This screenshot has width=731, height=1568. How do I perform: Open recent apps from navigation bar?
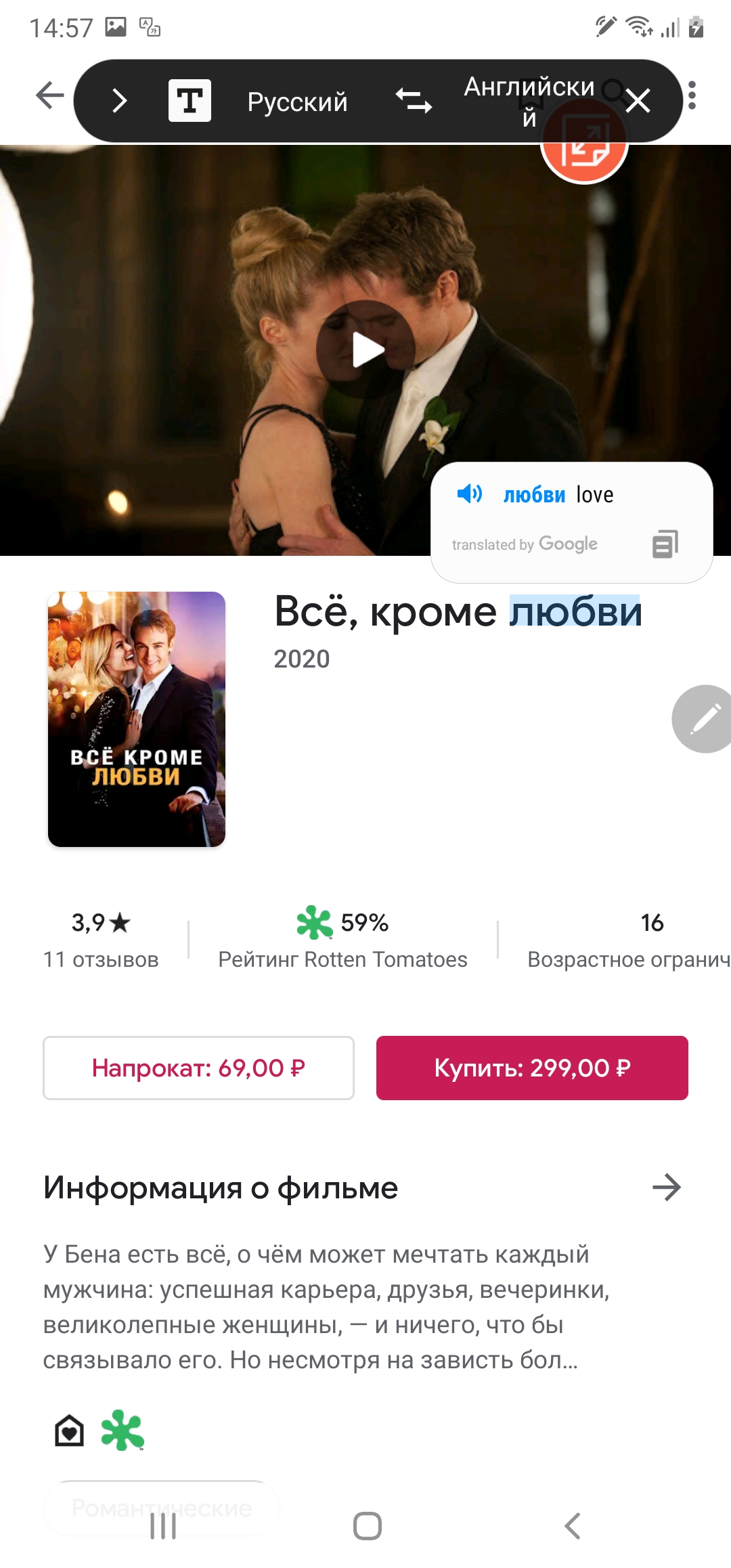163,1525
